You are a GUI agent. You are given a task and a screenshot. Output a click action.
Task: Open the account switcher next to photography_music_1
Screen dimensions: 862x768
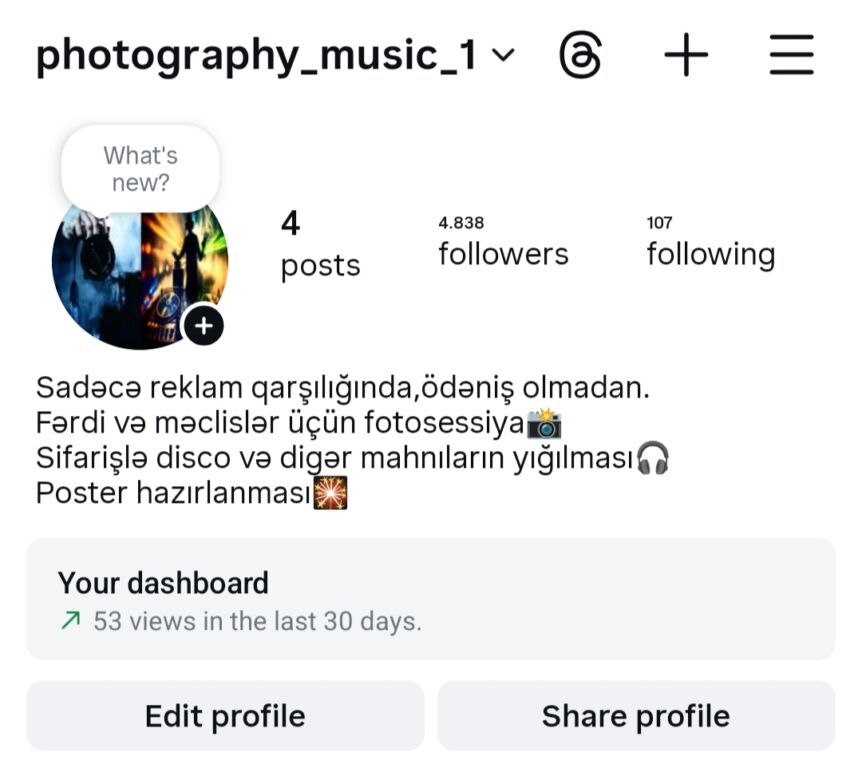[504, 55]
